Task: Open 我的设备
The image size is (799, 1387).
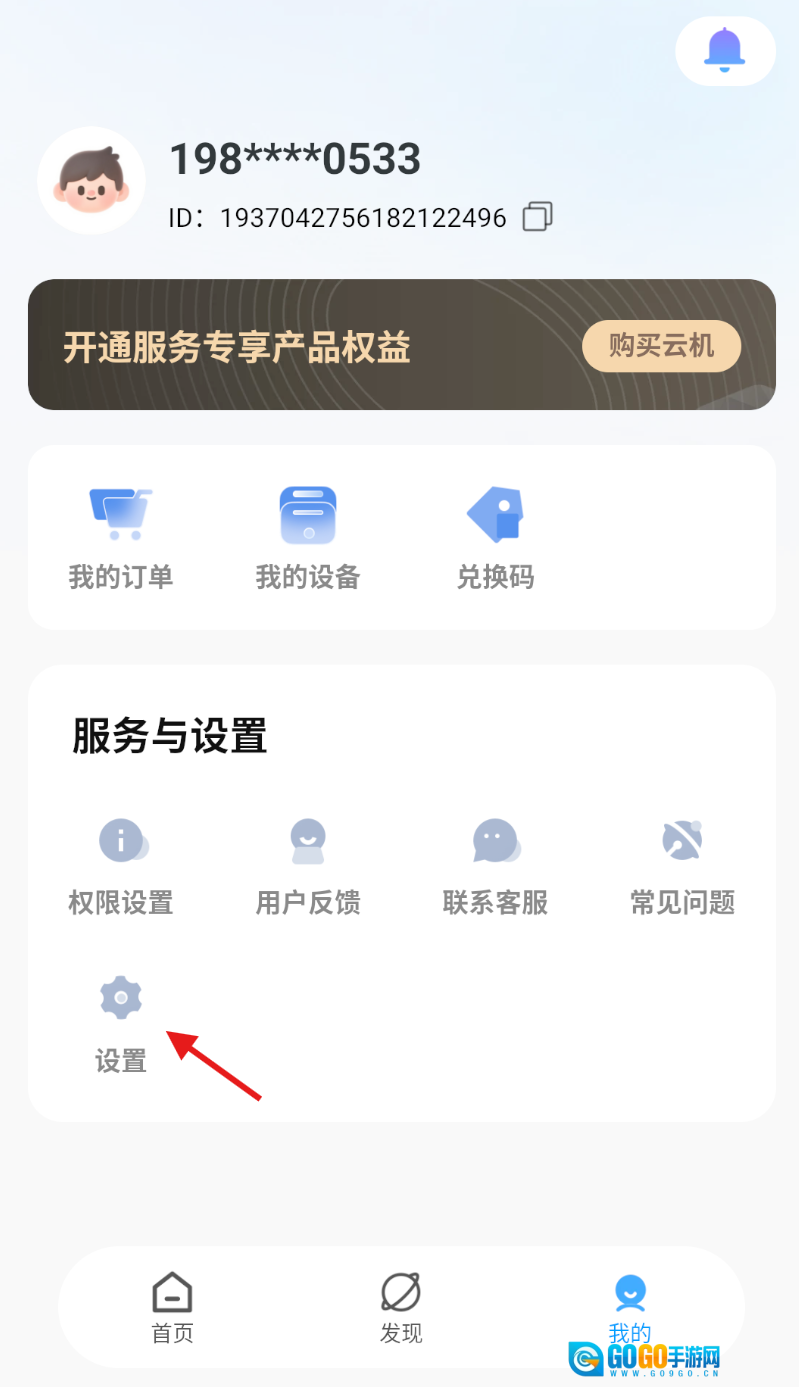Action: (x=308, y=538)
